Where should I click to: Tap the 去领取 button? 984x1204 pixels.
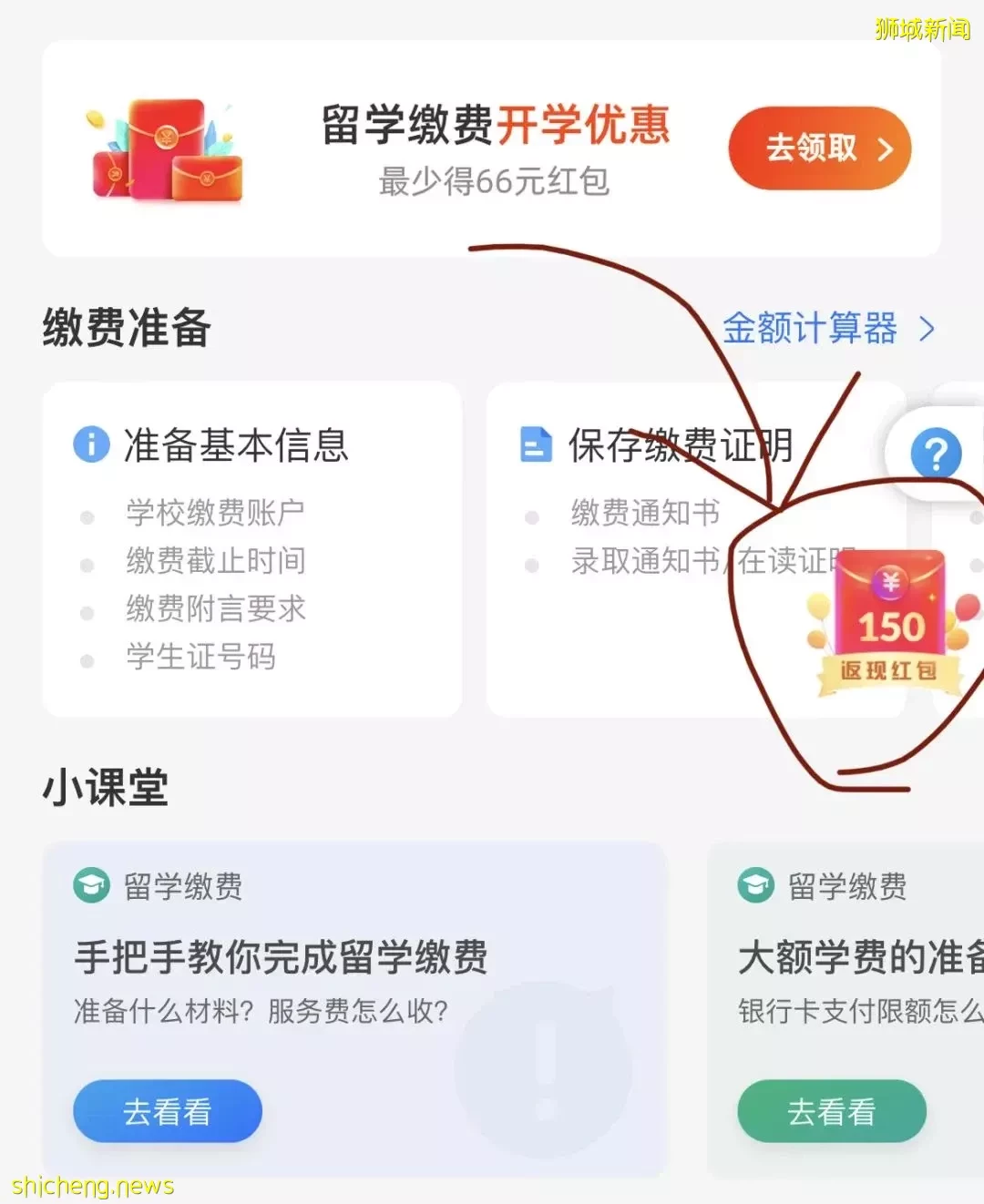point(819,148)
